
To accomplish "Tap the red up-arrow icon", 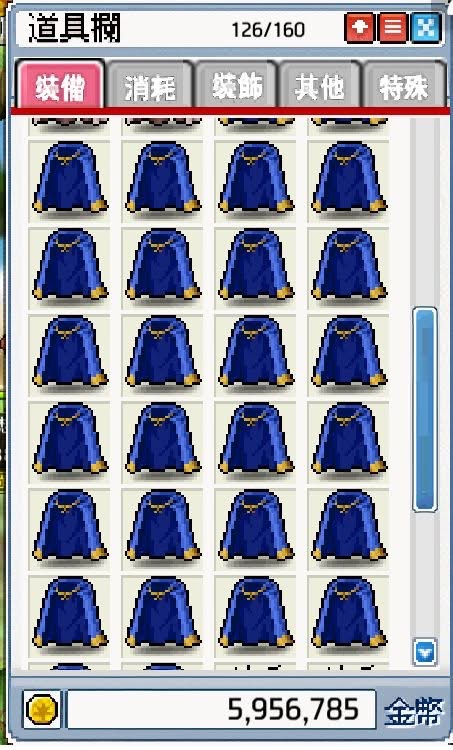I will coord(360,28).
